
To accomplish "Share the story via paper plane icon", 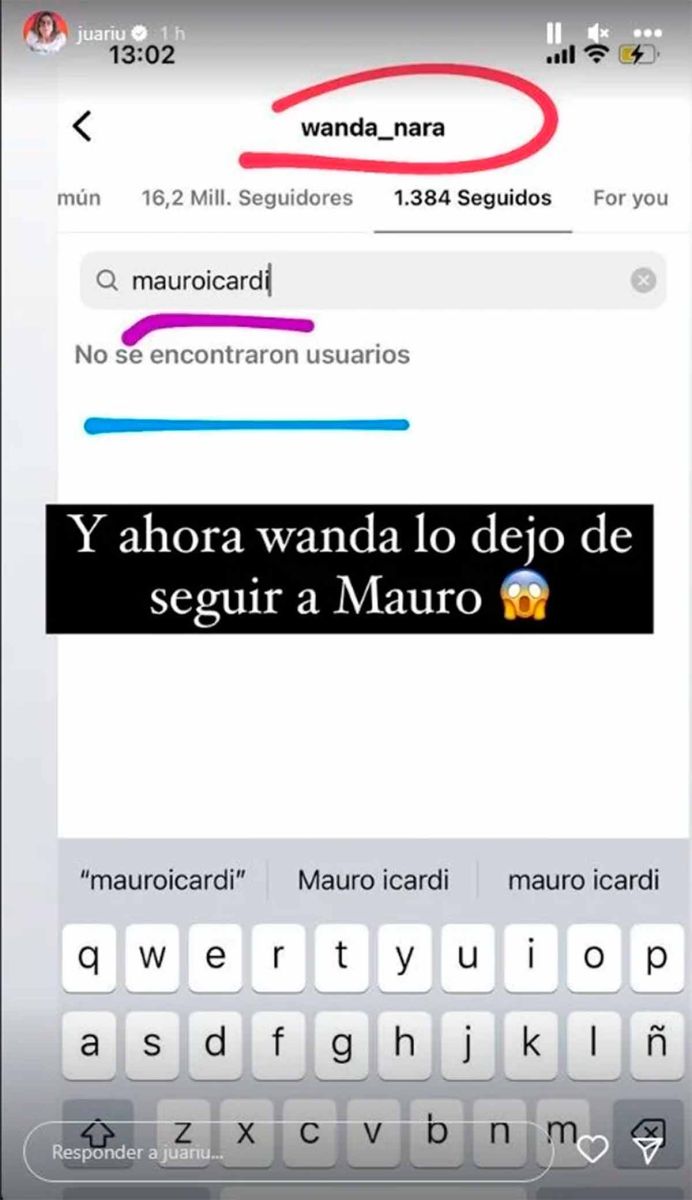I will (x=646, y=1151).
